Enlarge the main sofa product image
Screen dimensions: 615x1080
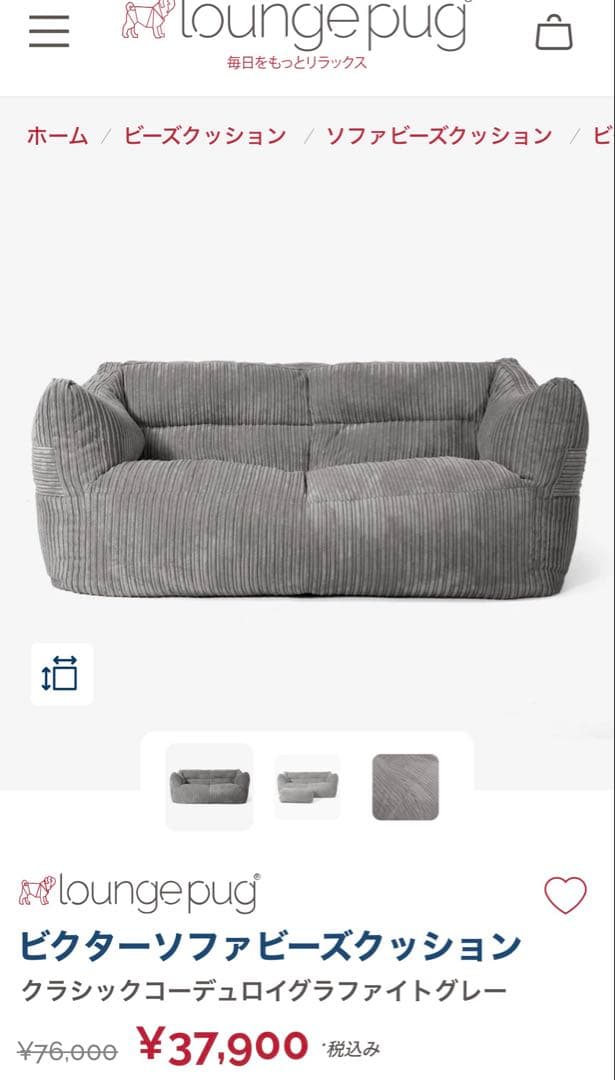(308, 478)
